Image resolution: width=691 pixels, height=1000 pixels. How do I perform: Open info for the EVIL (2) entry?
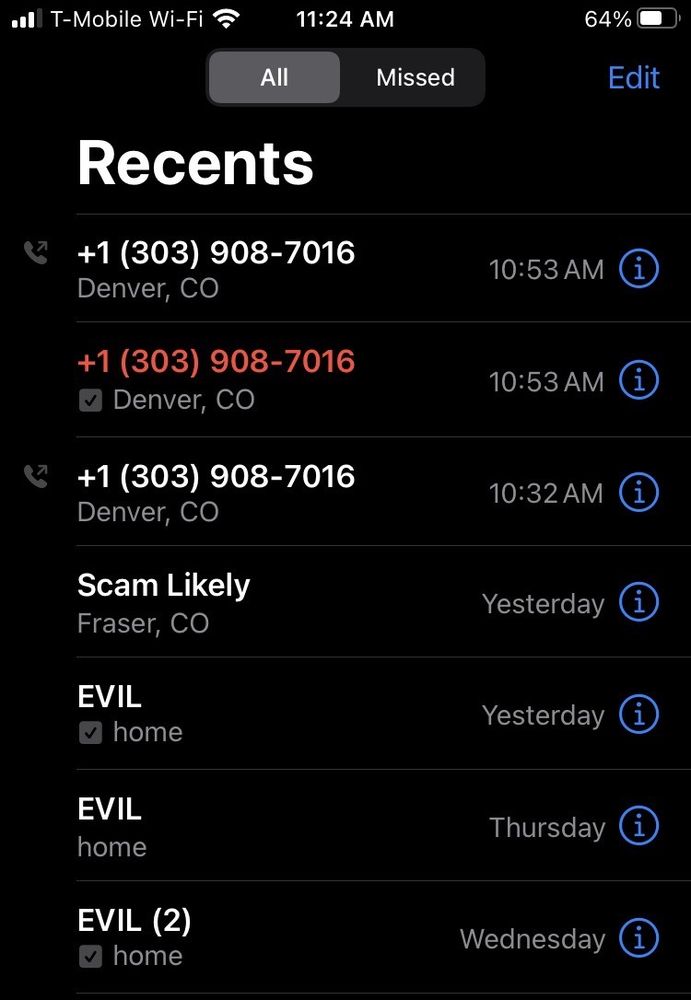639,939
